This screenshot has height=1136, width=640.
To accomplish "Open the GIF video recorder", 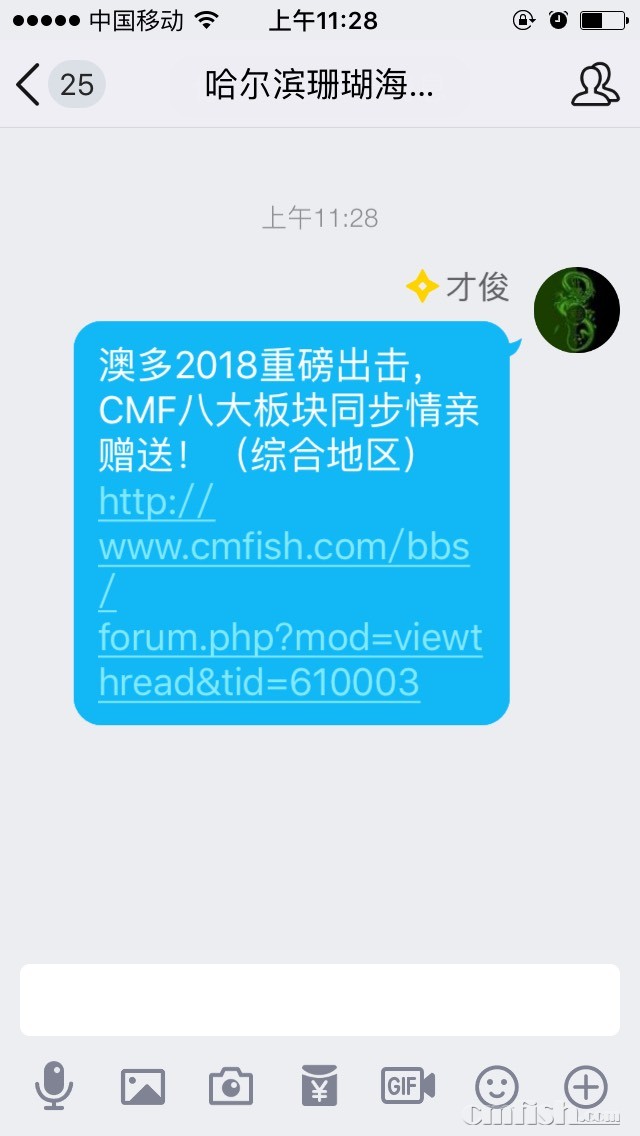I will (x=408, y=1086).
